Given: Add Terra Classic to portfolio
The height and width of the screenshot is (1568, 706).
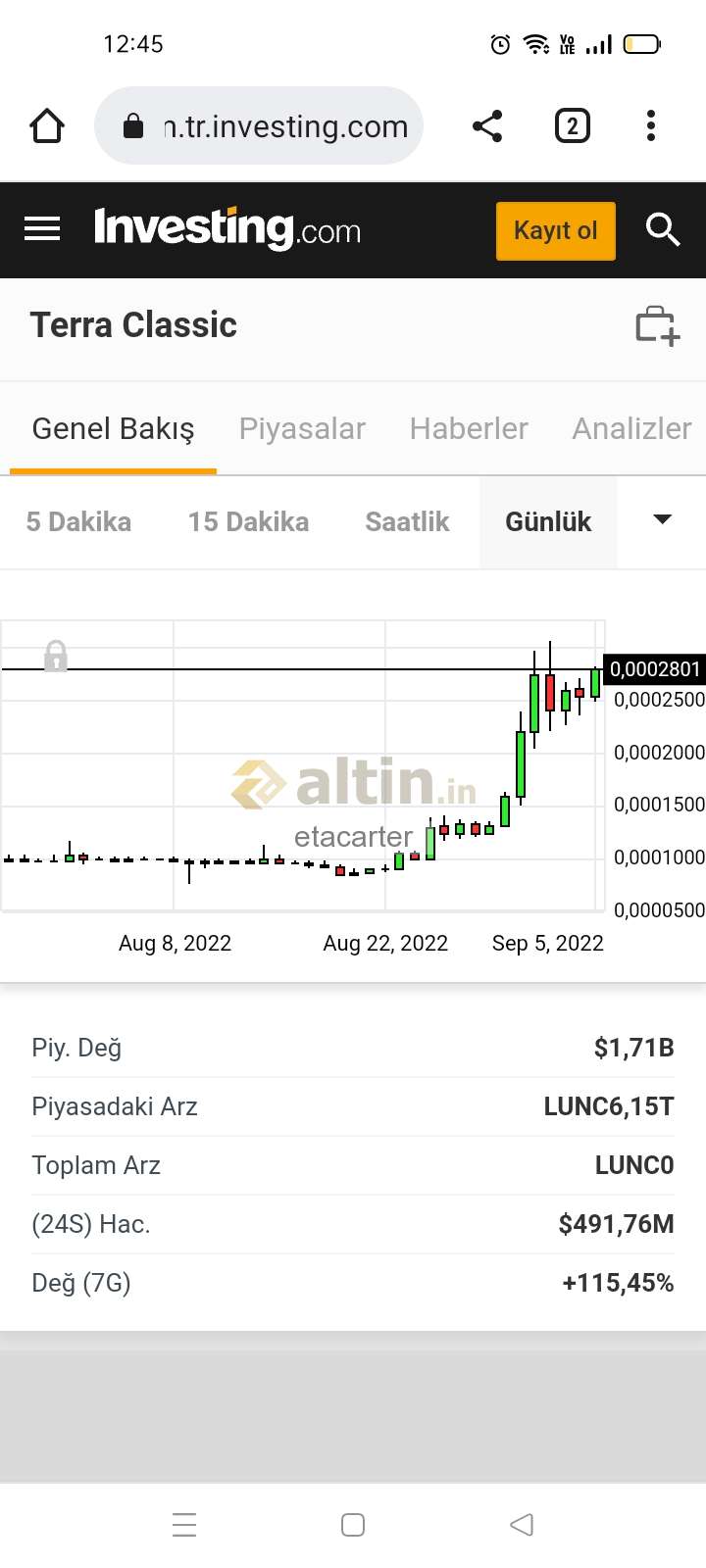Looking at the screenshot, I should [x=657, y=325].
